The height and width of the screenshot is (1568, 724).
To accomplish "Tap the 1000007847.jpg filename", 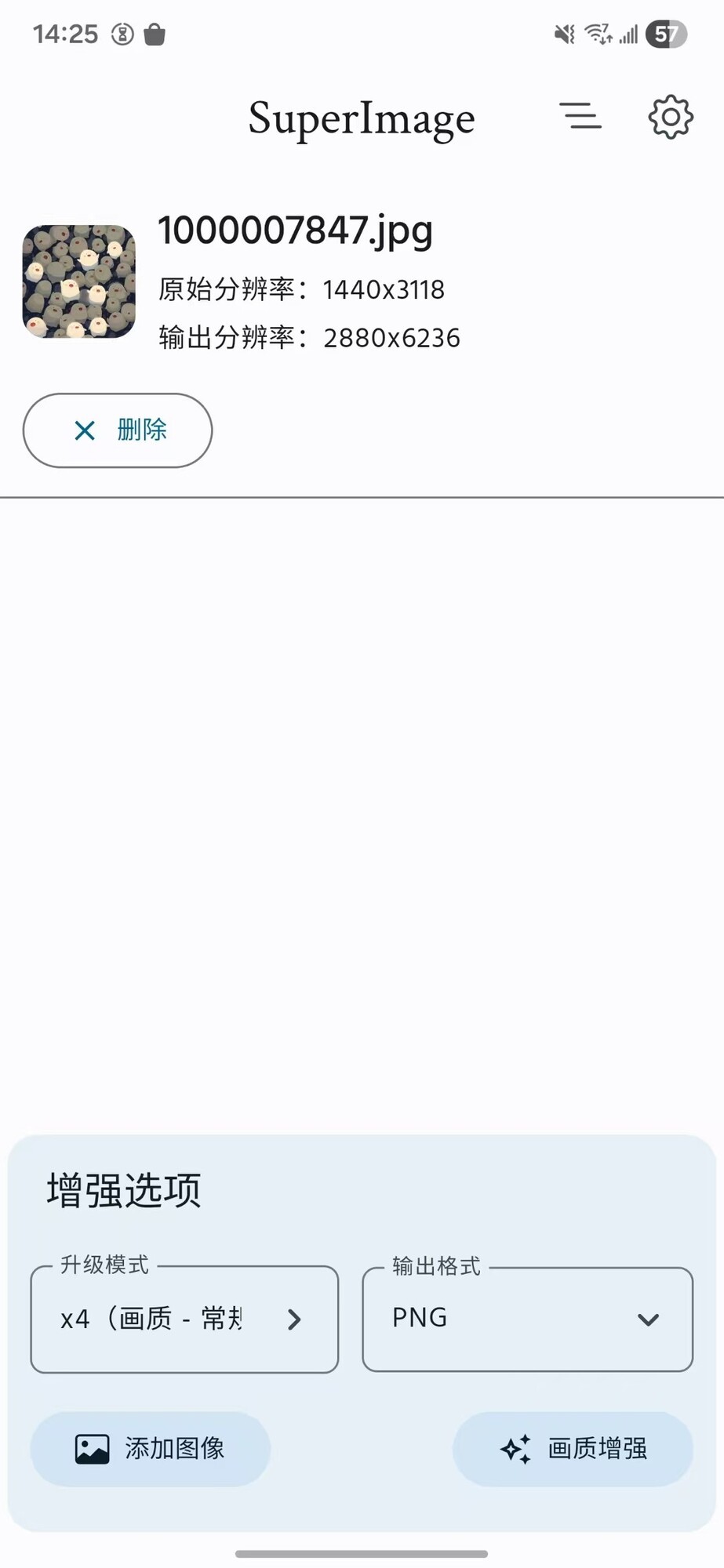I will tap(295, 230).
